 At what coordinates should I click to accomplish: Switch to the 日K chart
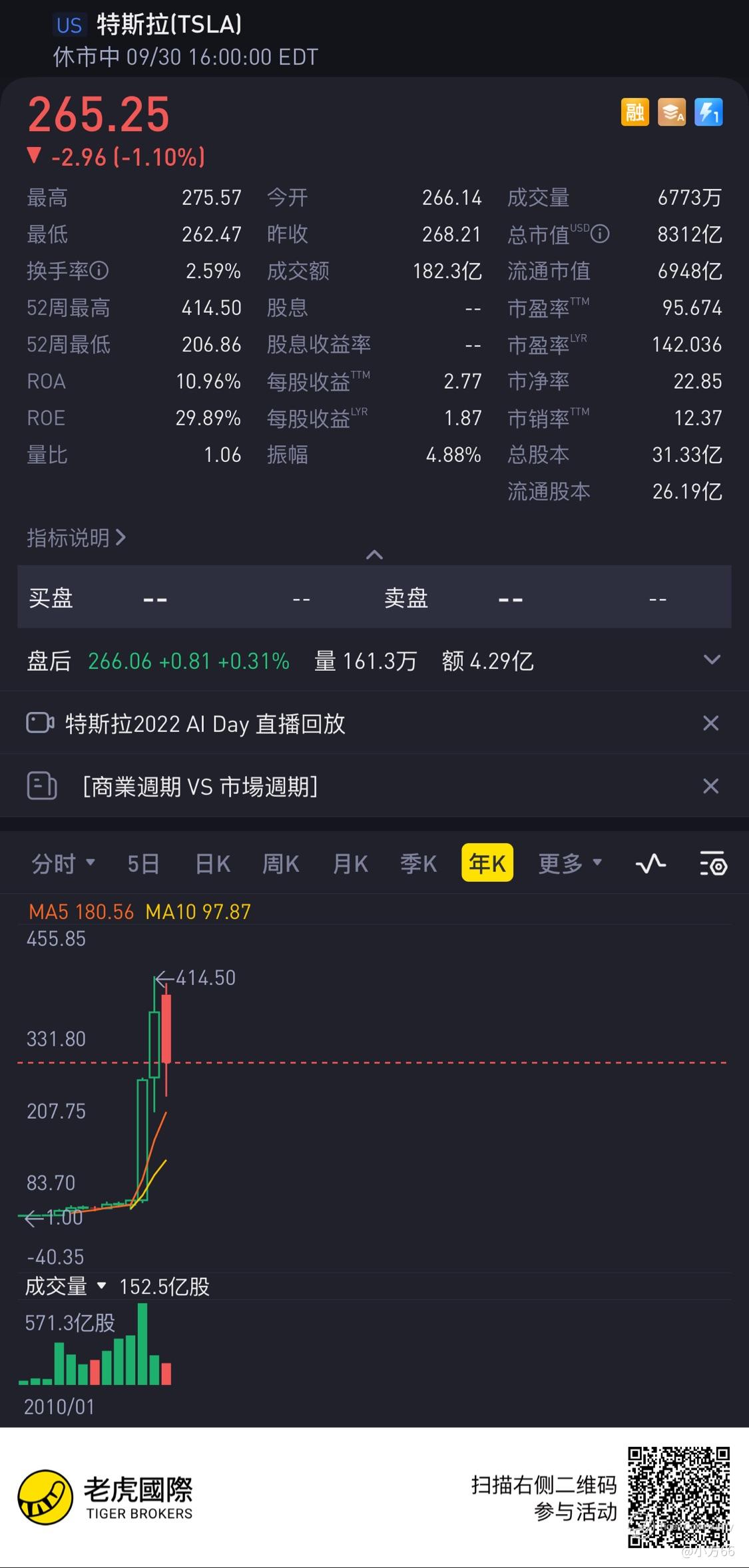[212, 863]
